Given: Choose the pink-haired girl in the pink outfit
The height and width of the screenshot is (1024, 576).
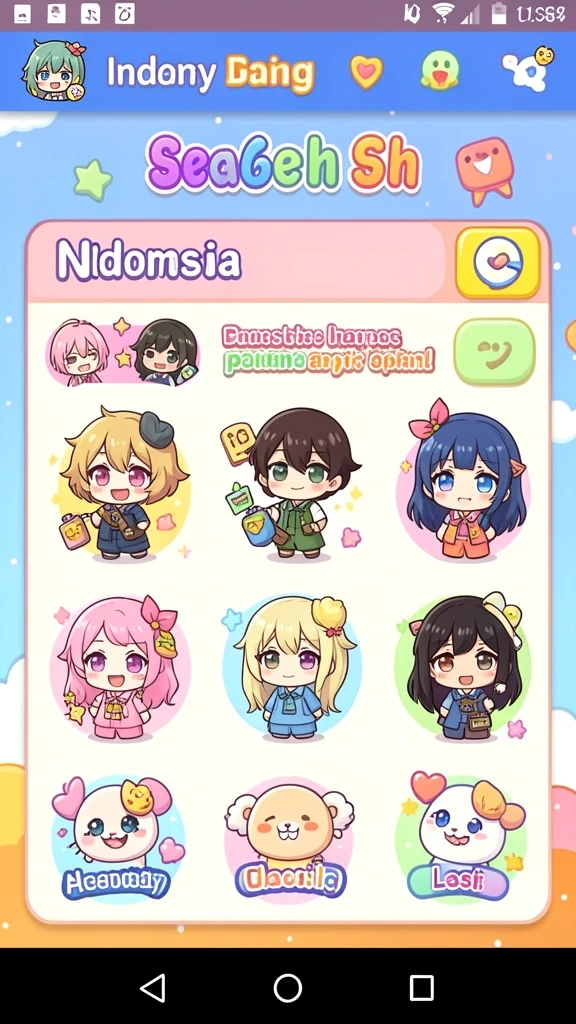Looking at the screenshot, I should [119, 667].
